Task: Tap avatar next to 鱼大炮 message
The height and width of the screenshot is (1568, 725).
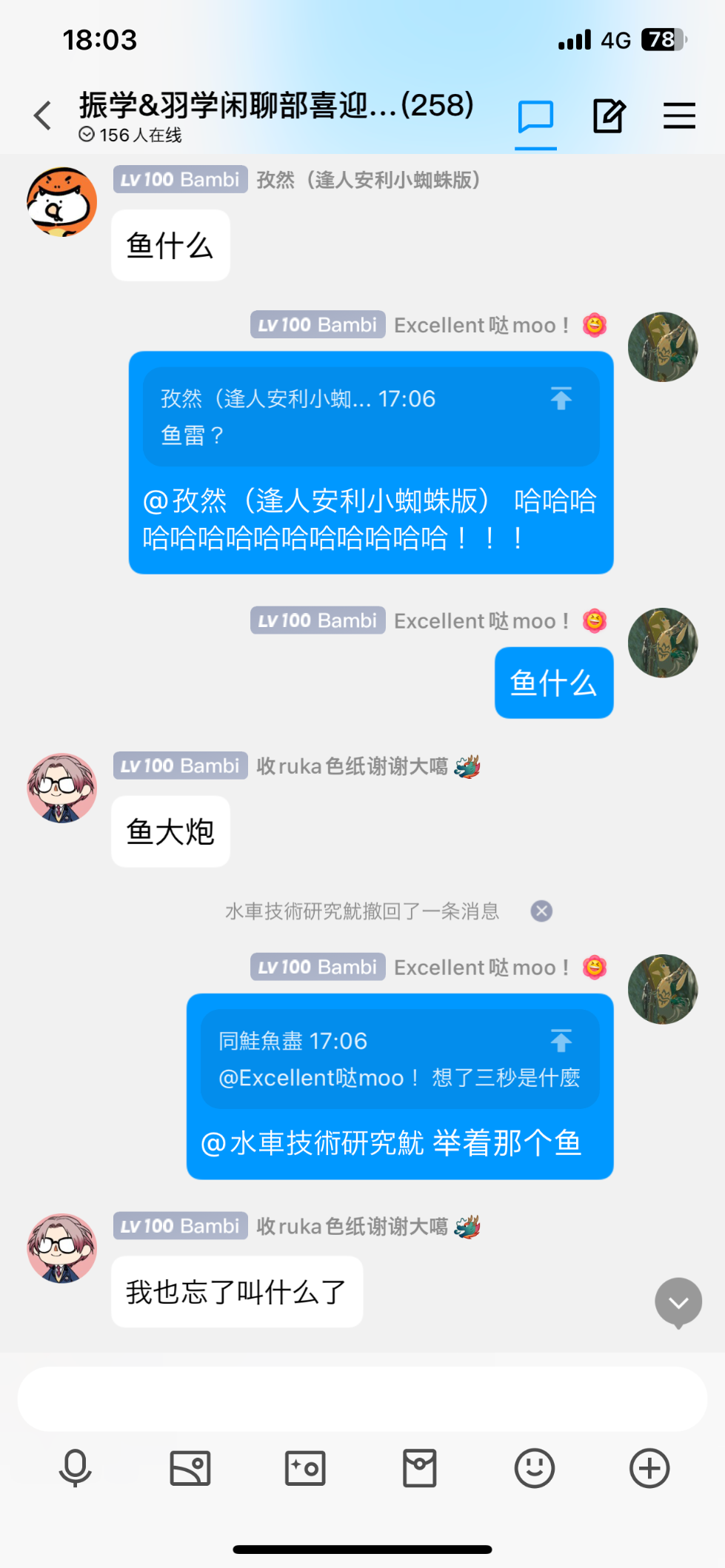Action: (62, 788)
